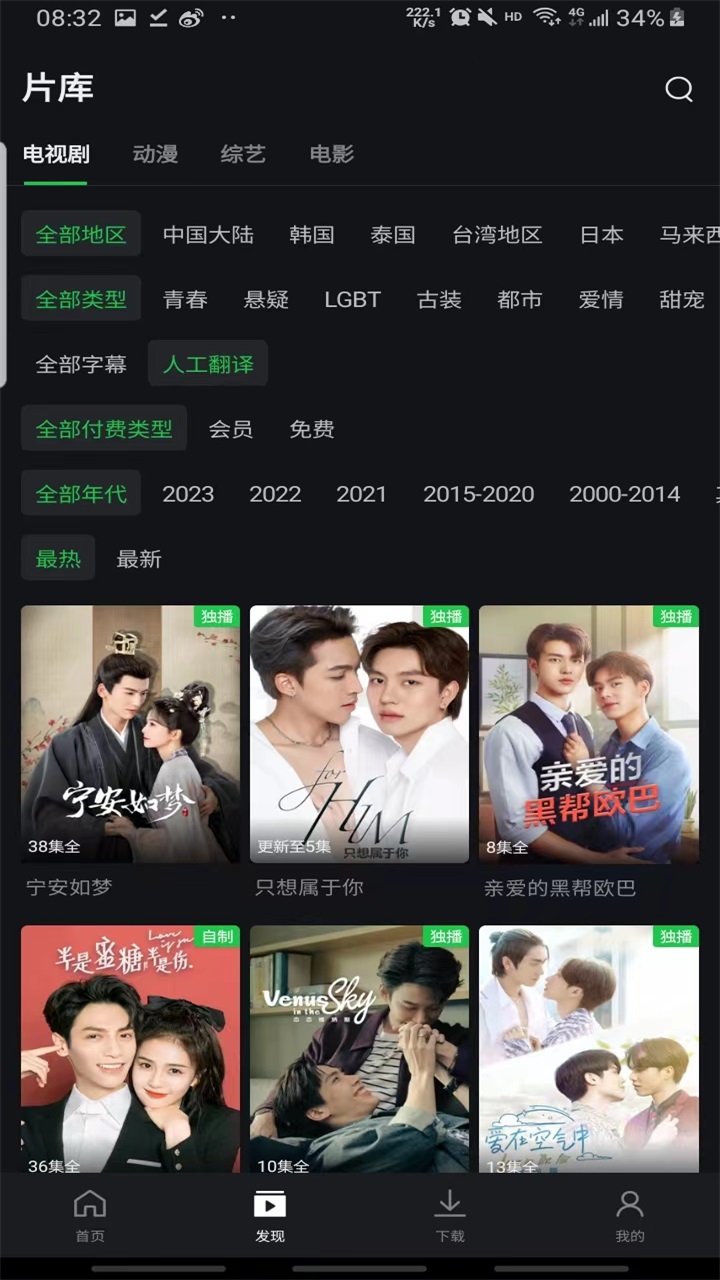Show only 免费 titles

[x=311, y=429]
